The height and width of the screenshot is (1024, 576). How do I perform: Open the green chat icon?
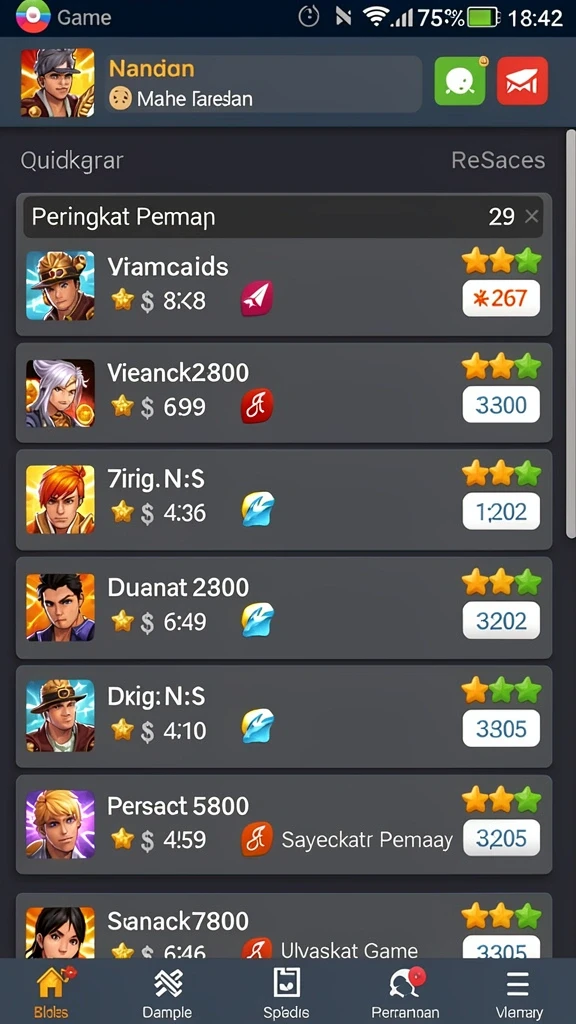click(460, 81)
